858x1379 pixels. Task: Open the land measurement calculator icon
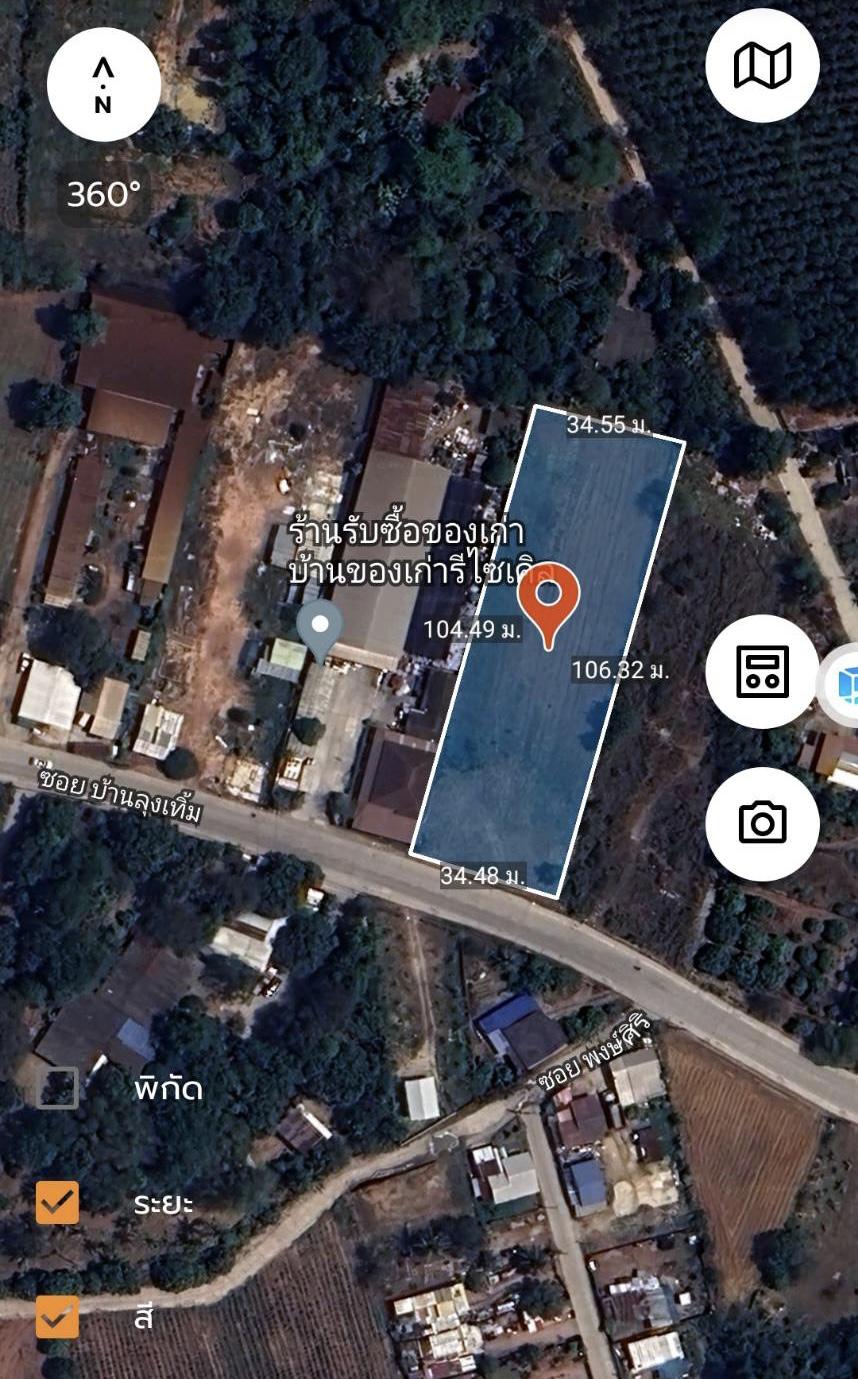[762, 671]
